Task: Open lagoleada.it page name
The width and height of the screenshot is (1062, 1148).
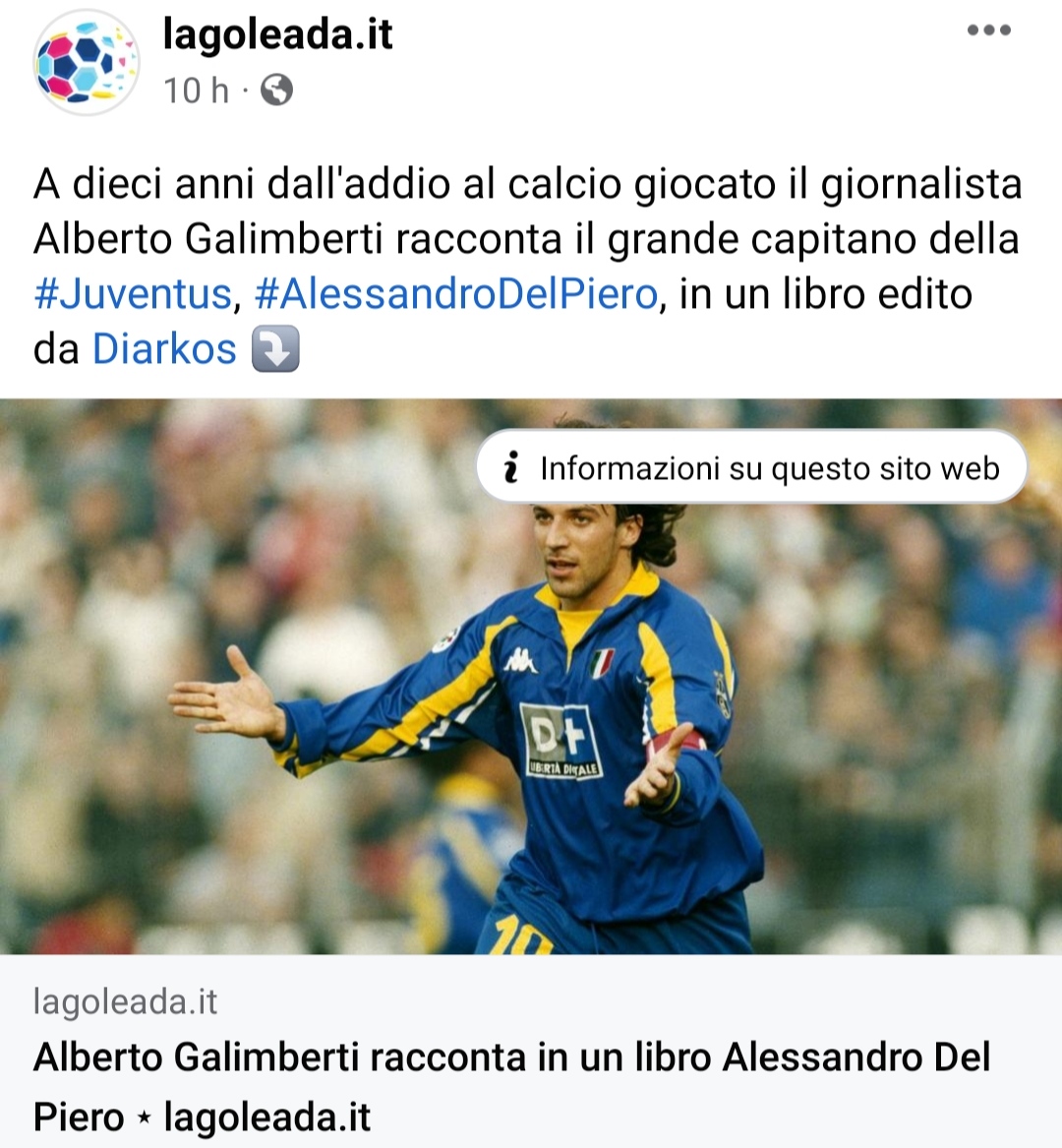Action: click(x=277, y=35)
